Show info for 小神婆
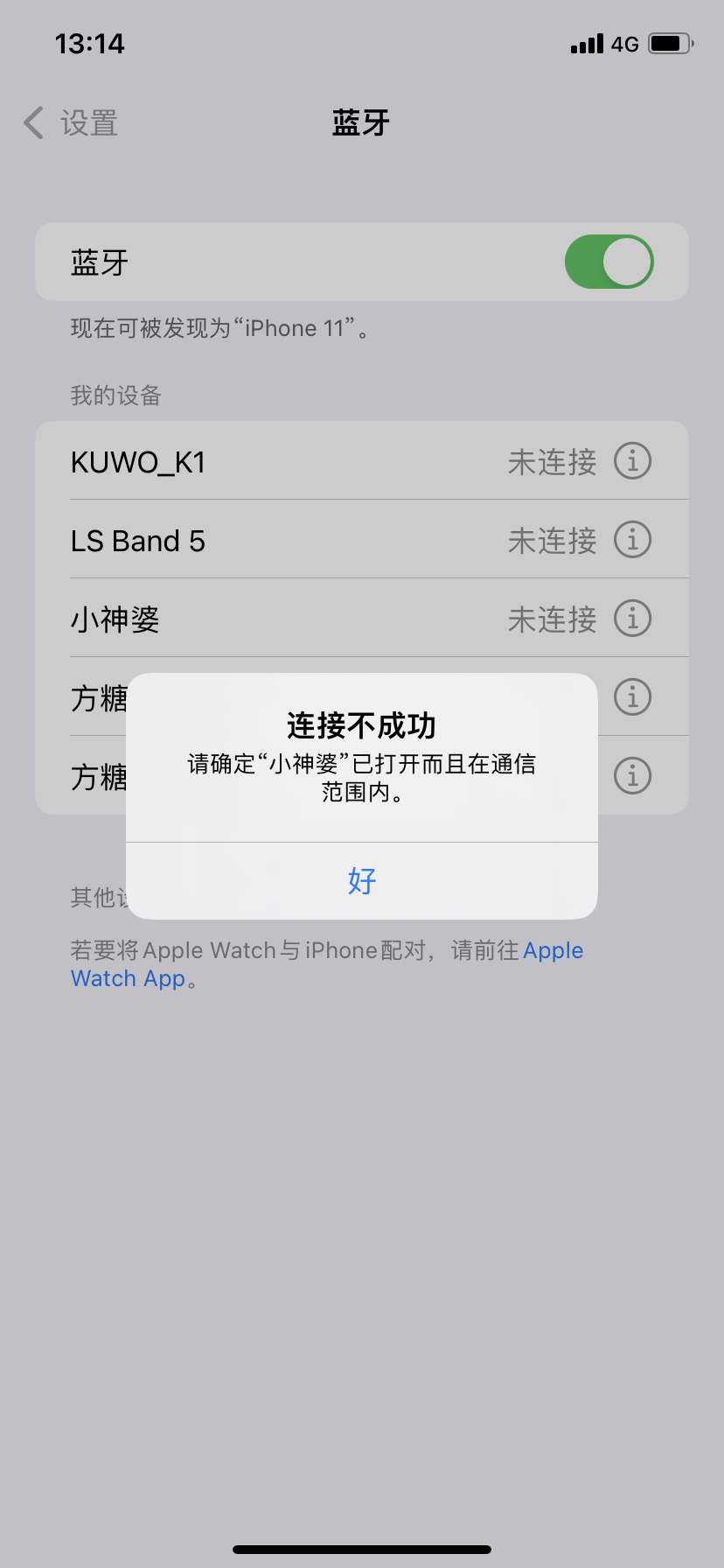This screenshot has height=1568, width=724. point(632,619)
